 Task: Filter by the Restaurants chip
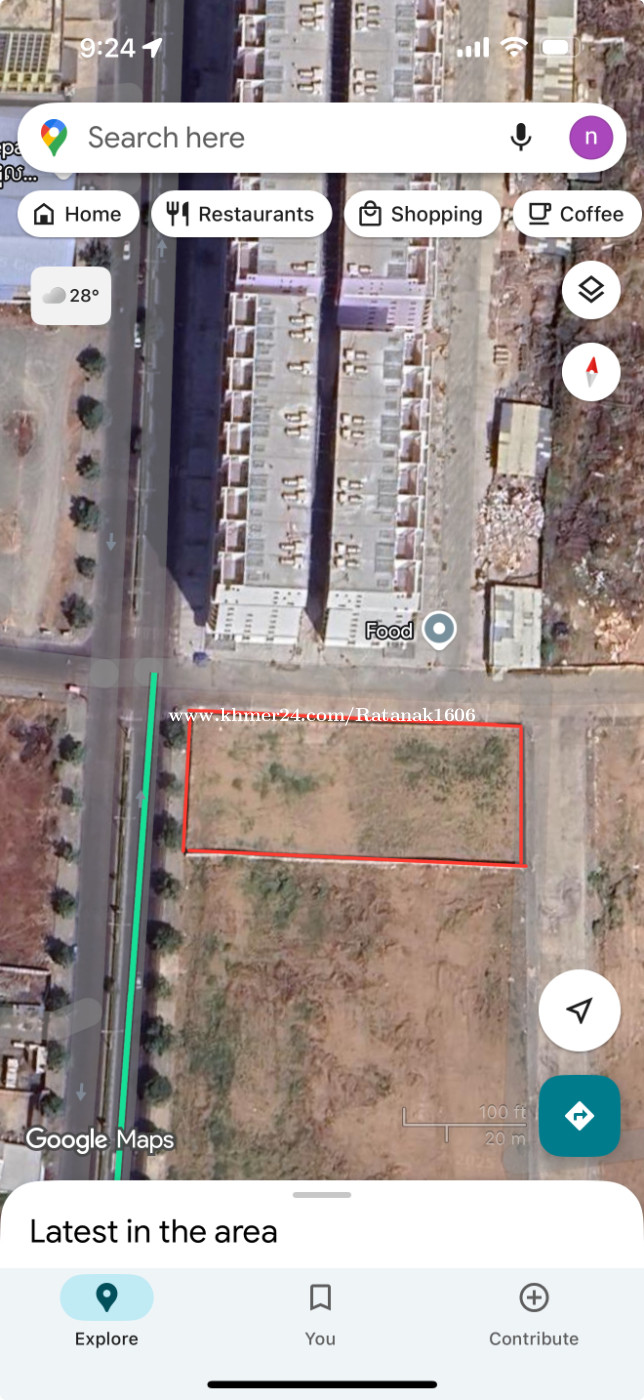pyautogui.click(x=241, y=214)
